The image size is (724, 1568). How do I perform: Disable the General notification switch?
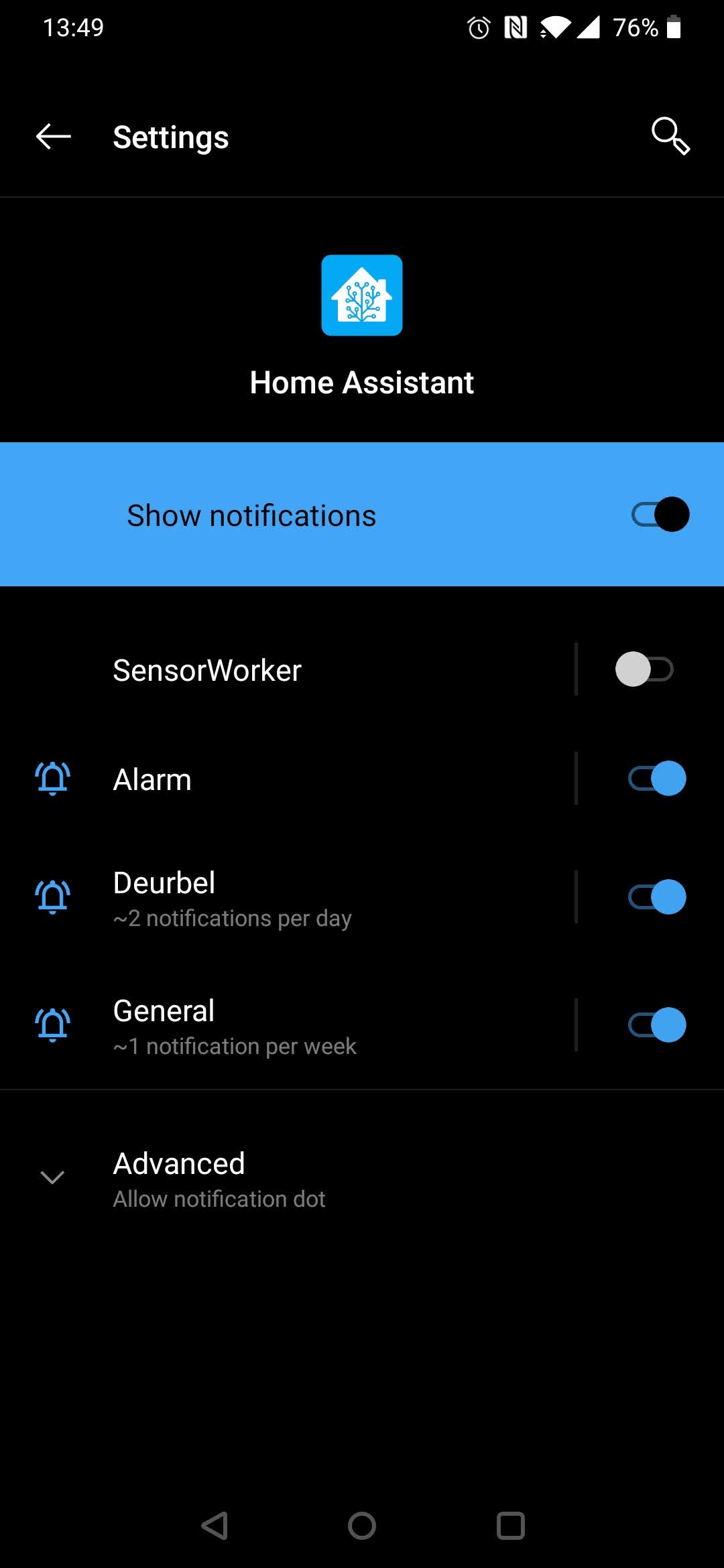click(x=657, y=1025)
